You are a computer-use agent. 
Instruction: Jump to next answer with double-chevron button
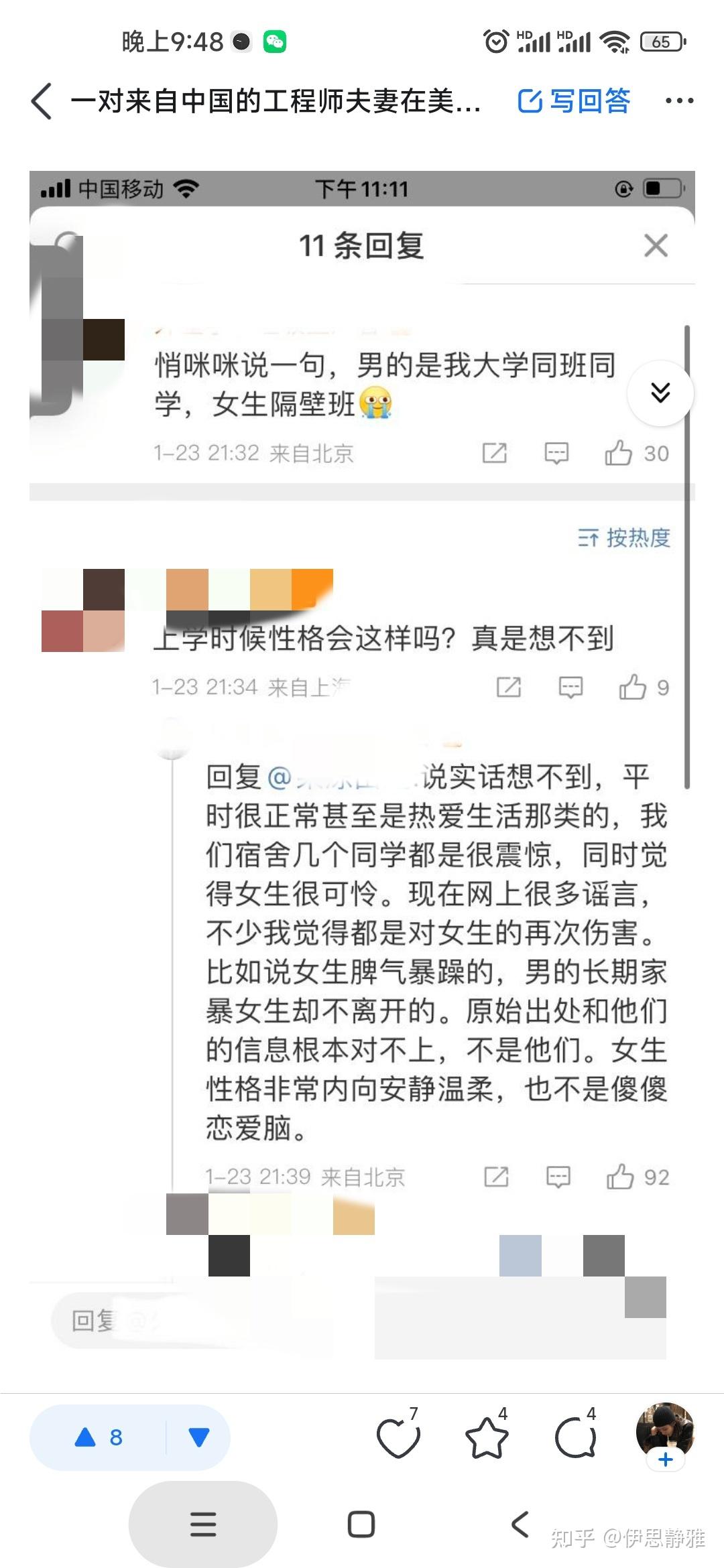[x=660, y=393]
